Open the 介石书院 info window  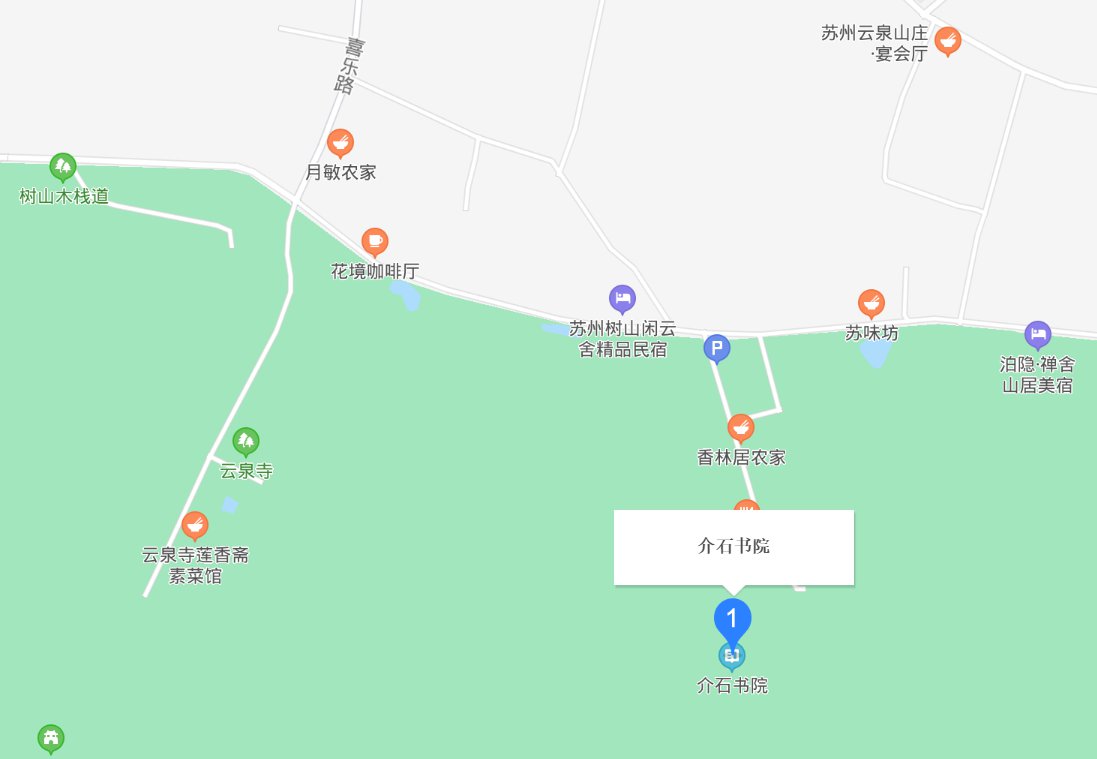click(733, 547)
